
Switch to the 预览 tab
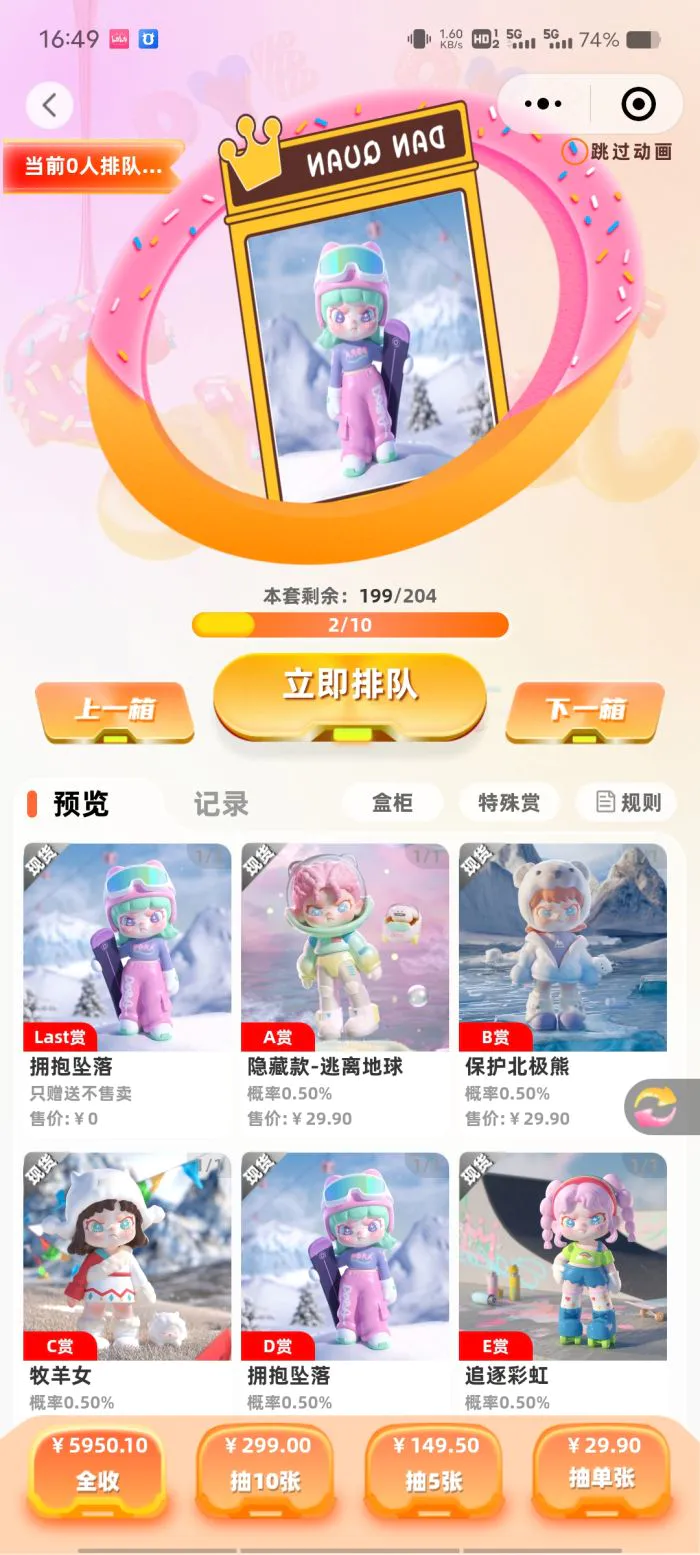(80, 803)
